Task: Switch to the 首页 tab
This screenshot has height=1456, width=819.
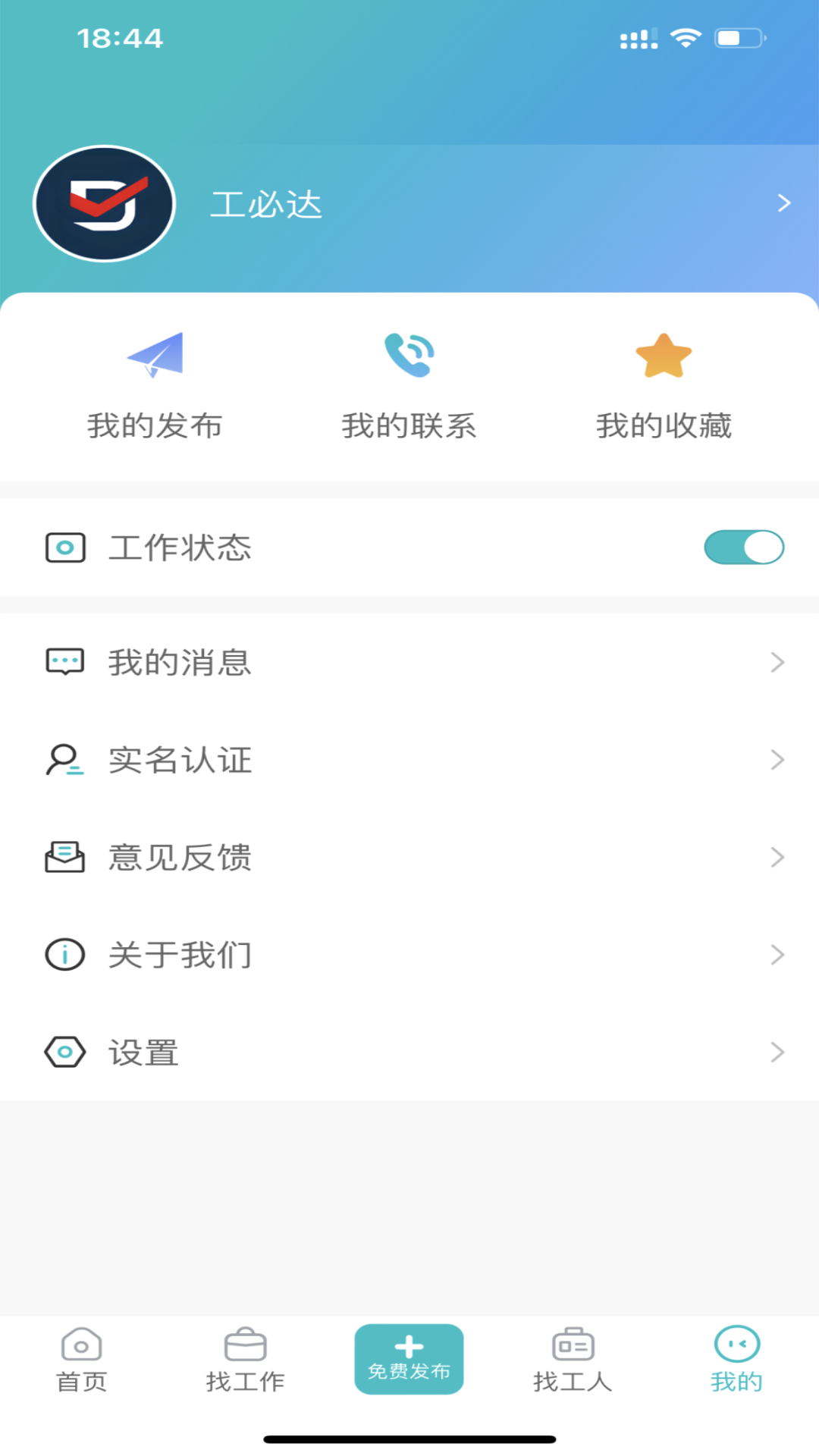Action: tap(82, 1360)
